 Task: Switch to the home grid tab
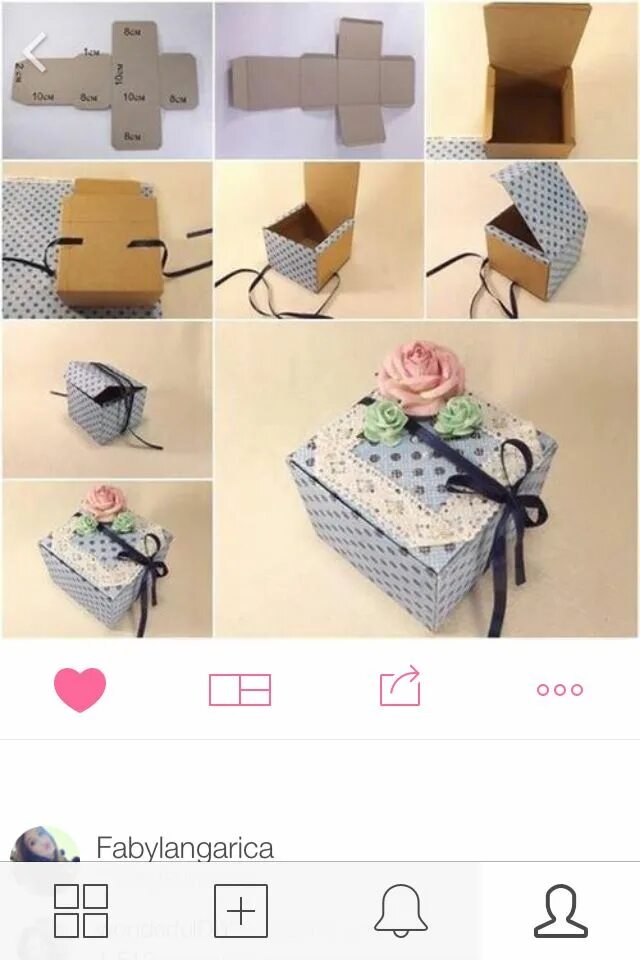pyautogui.click(x=81, y=910)
